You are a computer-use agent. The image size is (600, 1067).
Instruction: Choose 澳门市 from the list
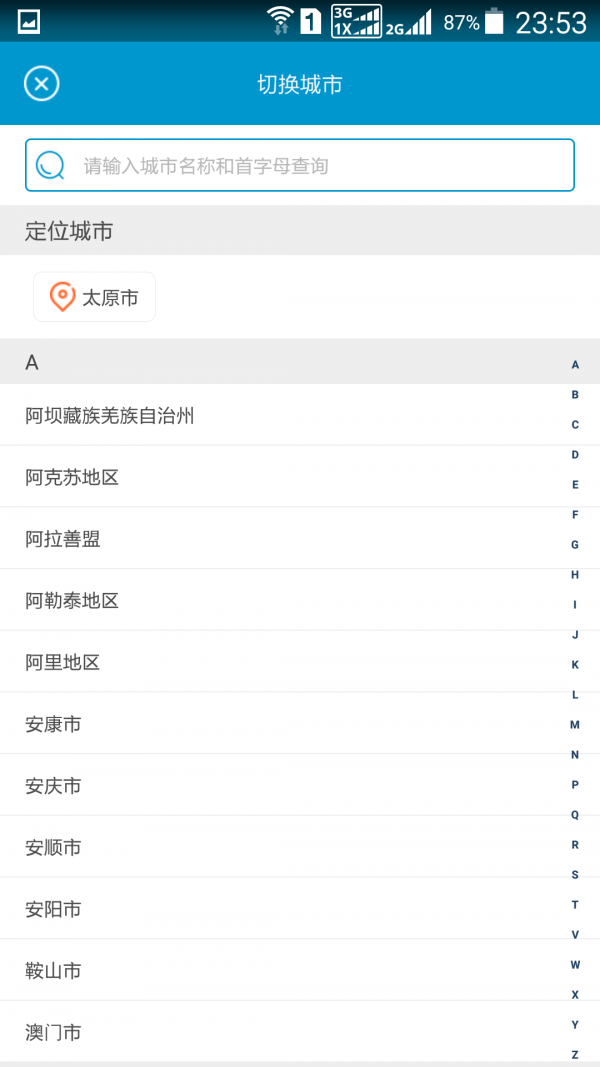tap(53, 1032)
